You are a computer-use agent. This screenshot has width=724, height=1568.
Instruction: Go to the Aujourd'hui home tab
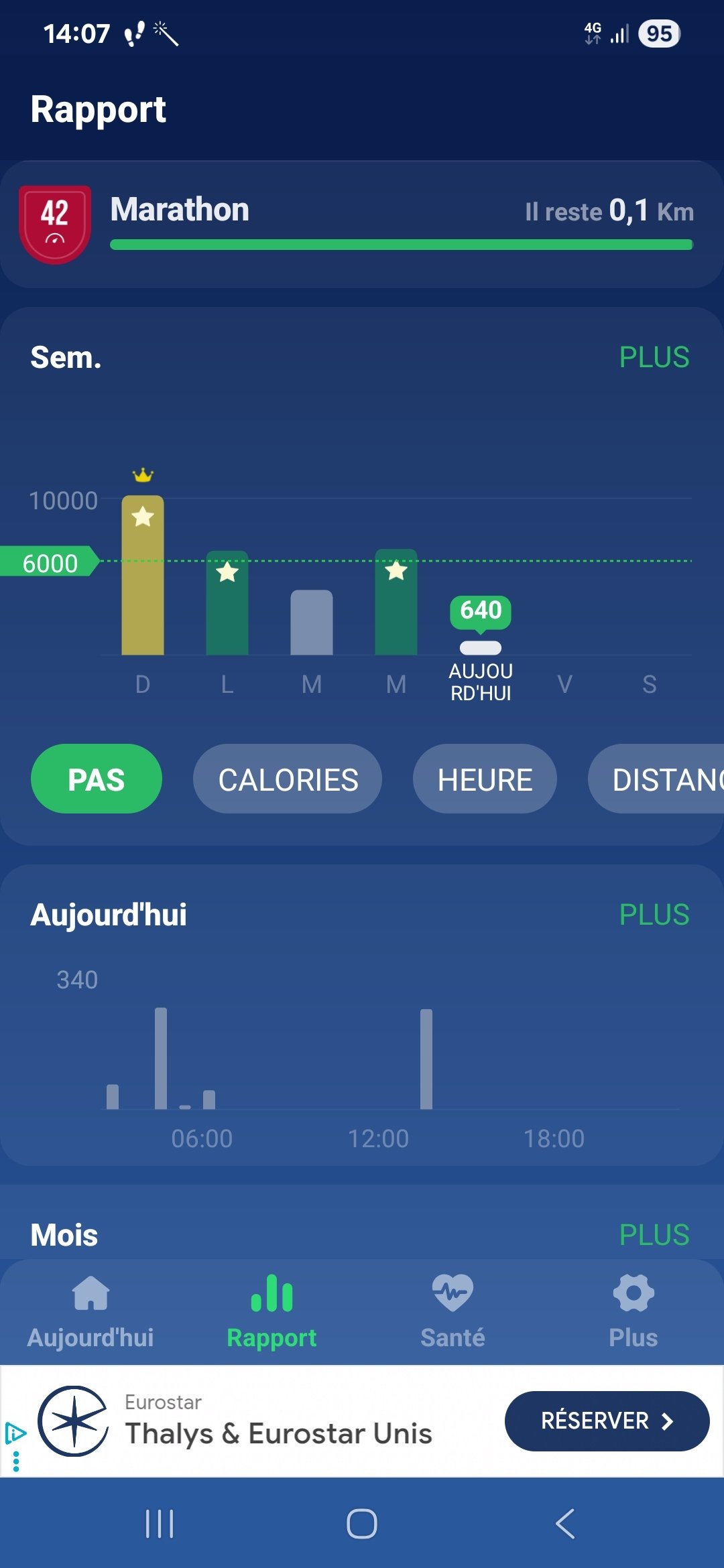(x=90, y=1311)
